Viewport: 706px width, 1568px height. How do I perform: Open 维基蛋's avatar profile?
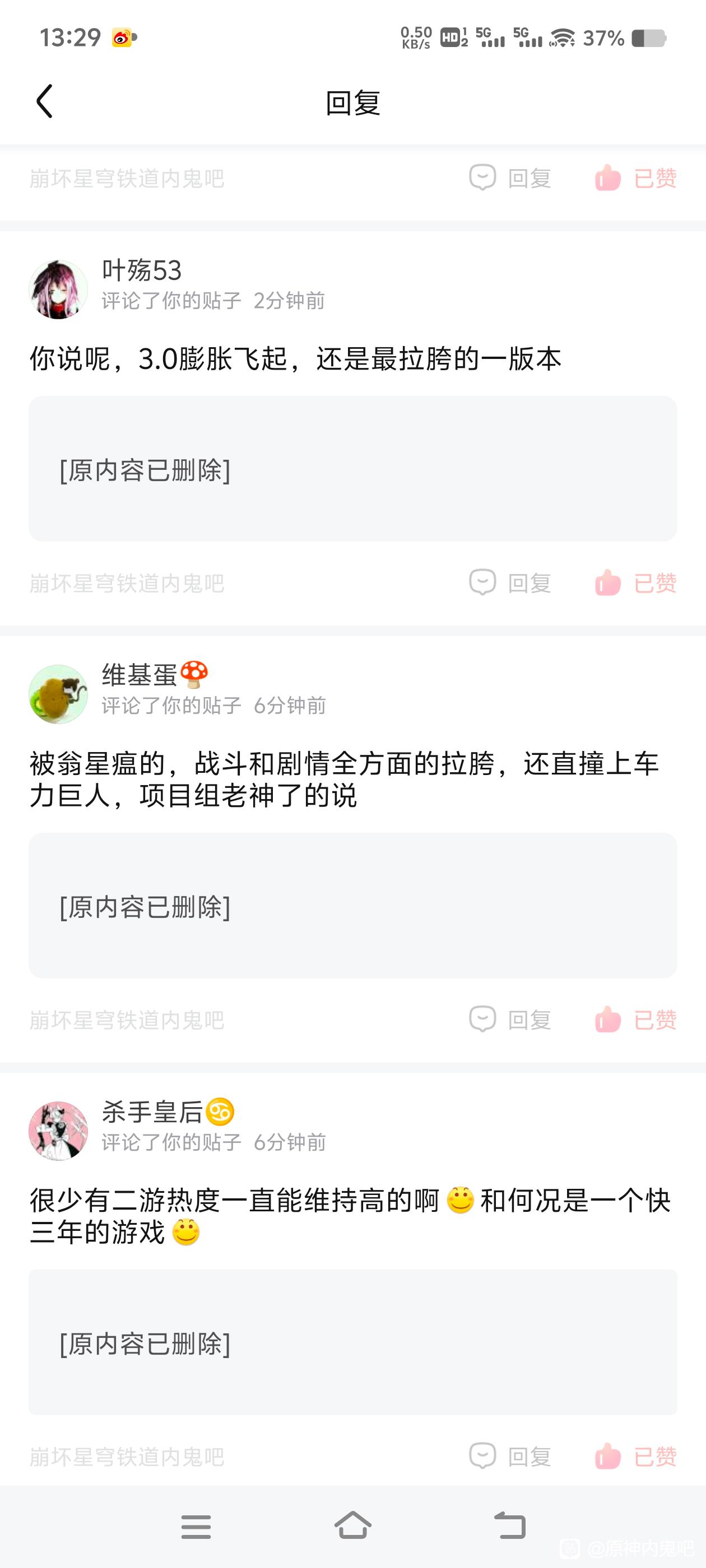pyautogui.click(x=58, y=694)
